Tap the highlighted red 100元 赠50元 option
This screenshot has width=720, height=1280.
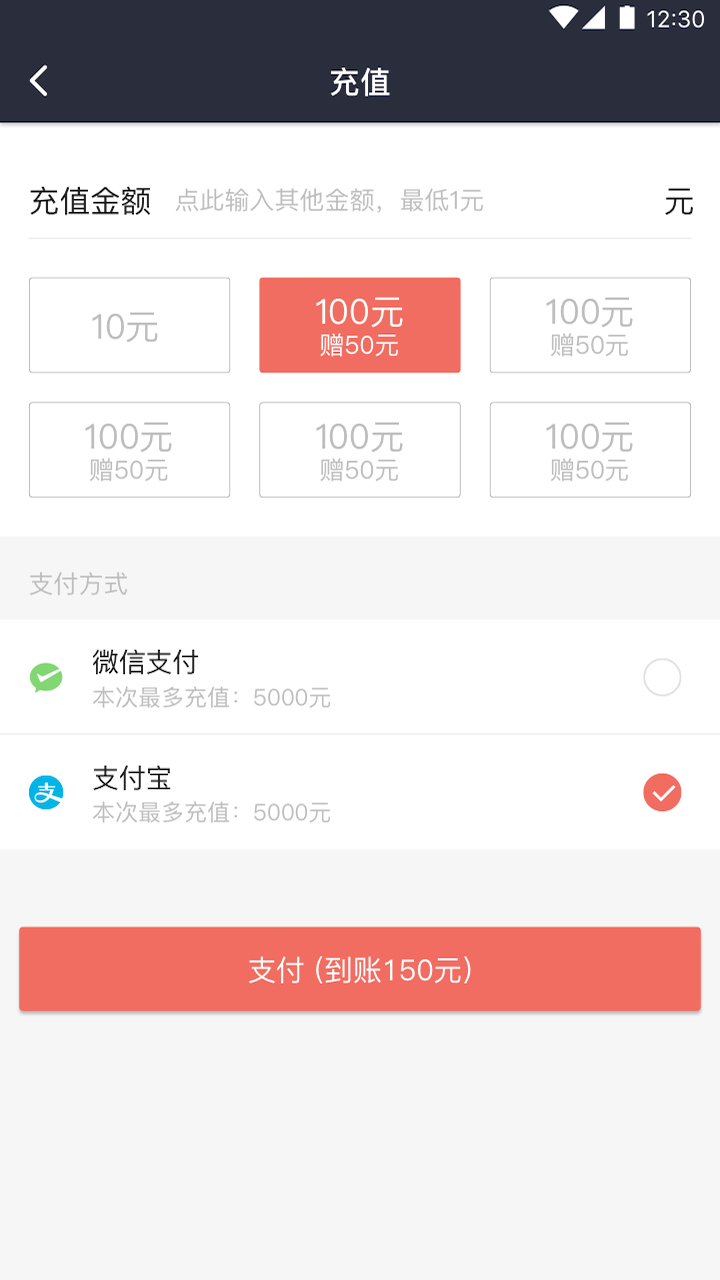360,326
